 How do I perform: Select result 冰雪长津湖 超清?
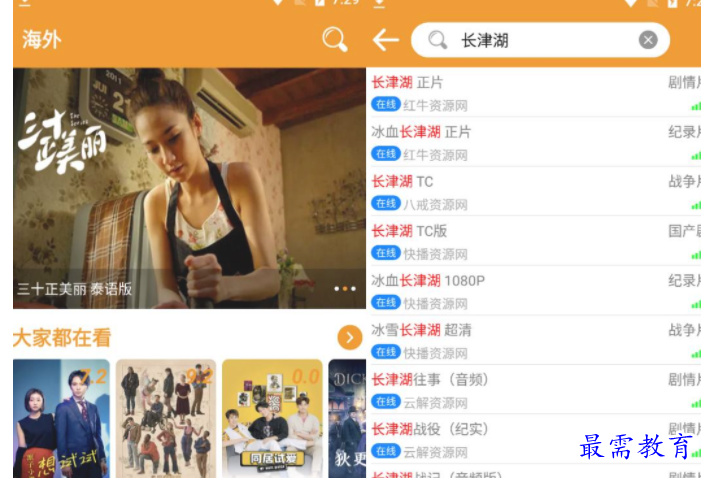click(x=520, y=339)
